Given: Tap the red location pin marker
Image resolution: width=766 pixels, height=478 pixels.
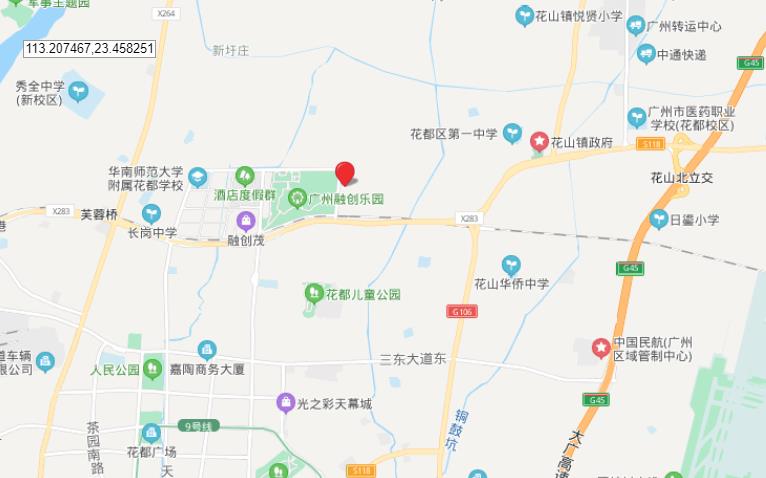Looking at the screenshot, I should pos(344,174).
